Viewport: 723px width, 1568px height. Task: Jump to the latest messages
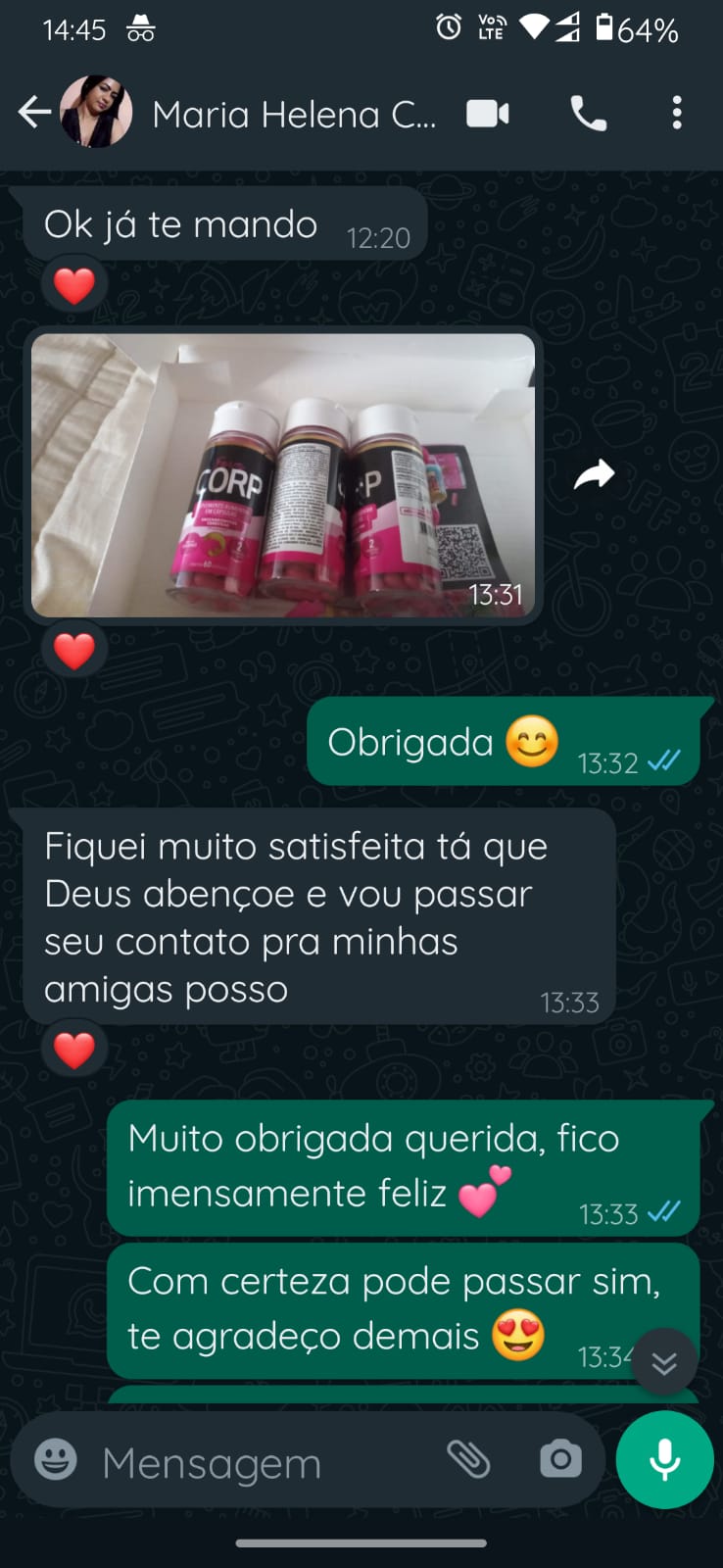pos(664,1362)
